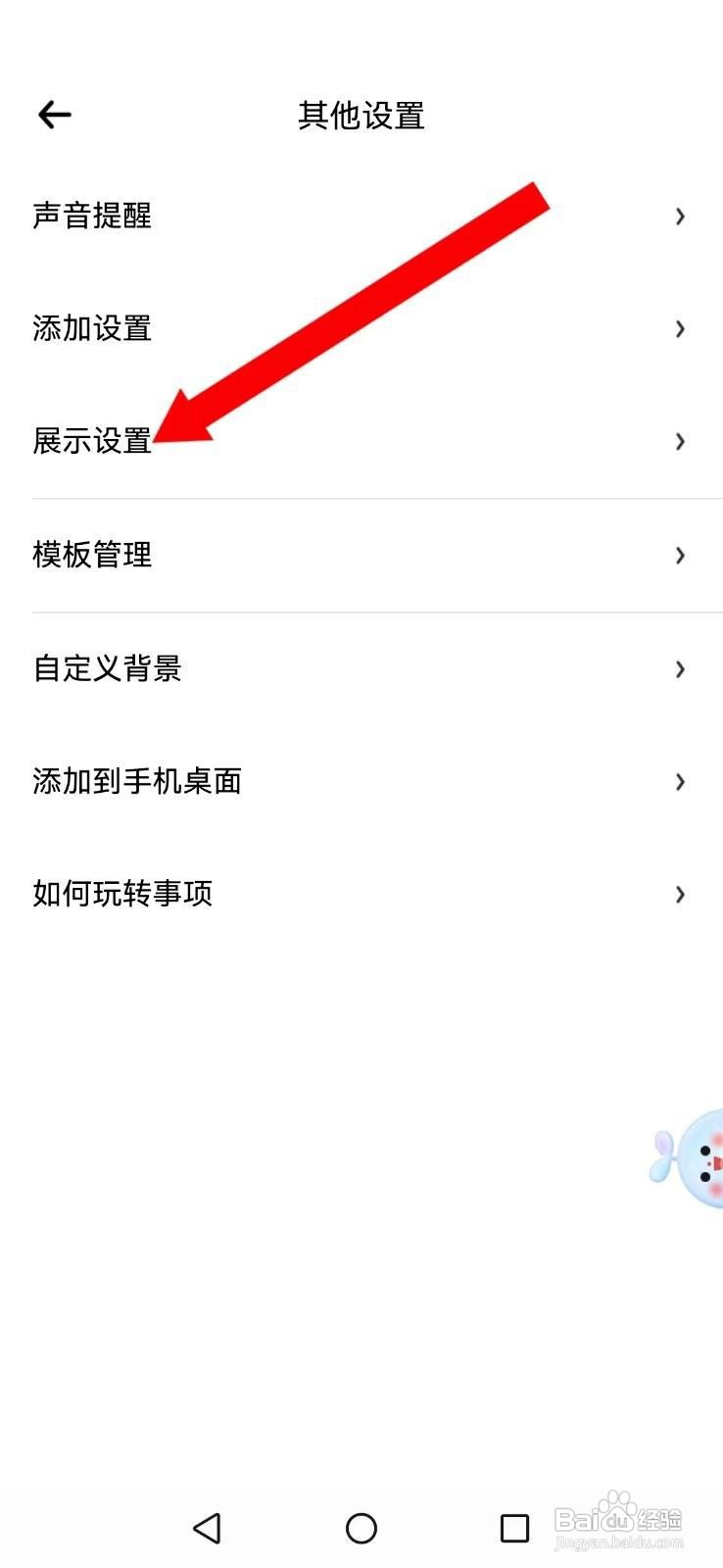Tap 添加到手机桌面 add to home screen
This screenshot has width=723, height=1568.
coord(137,781)
